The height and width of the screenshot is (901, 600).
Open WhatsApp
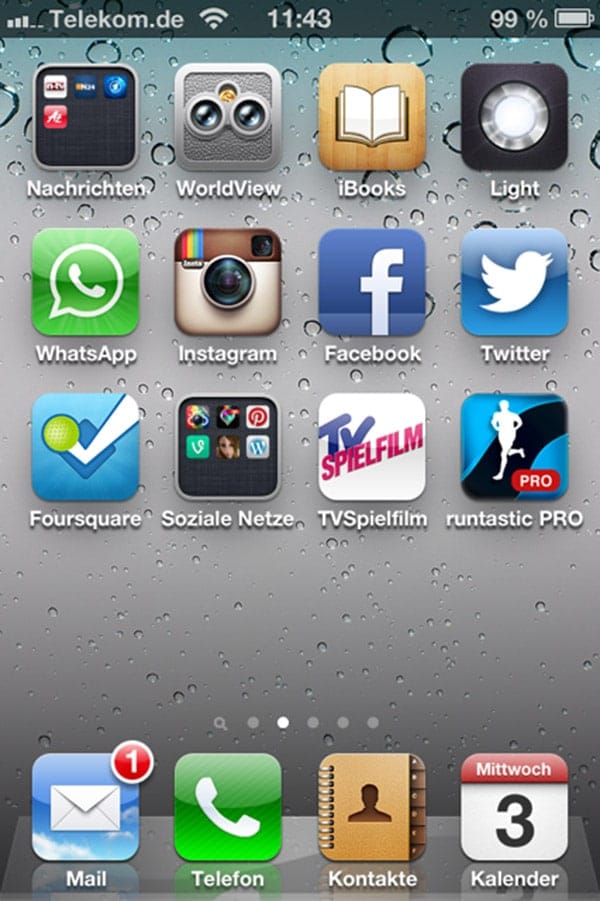pos(85,282)
